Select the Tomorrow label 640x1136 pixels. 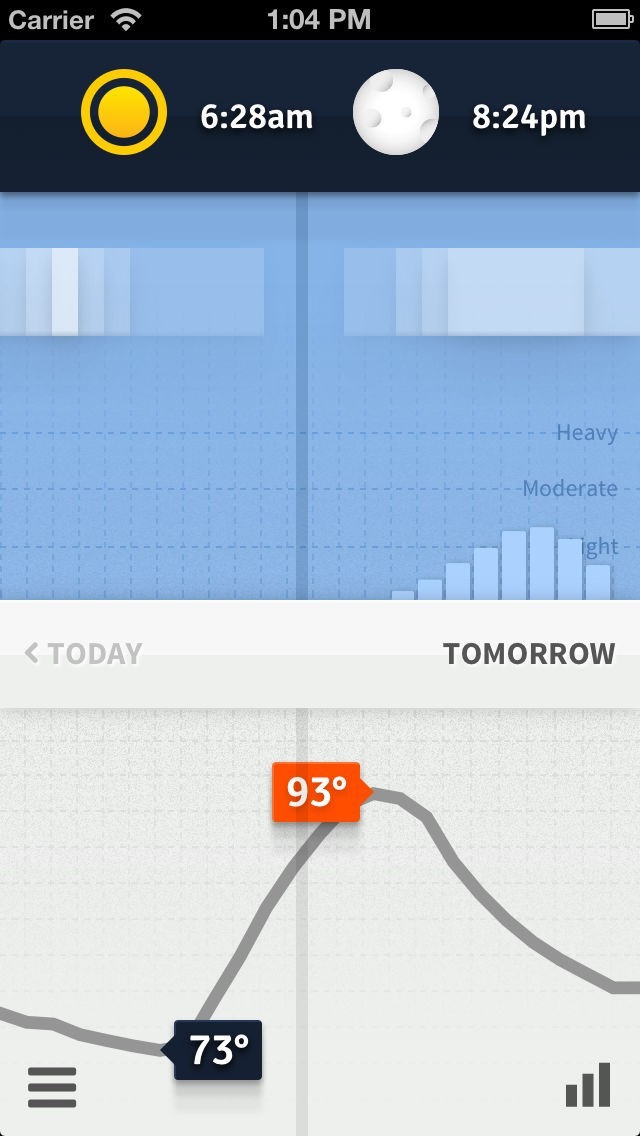point(529,654)
